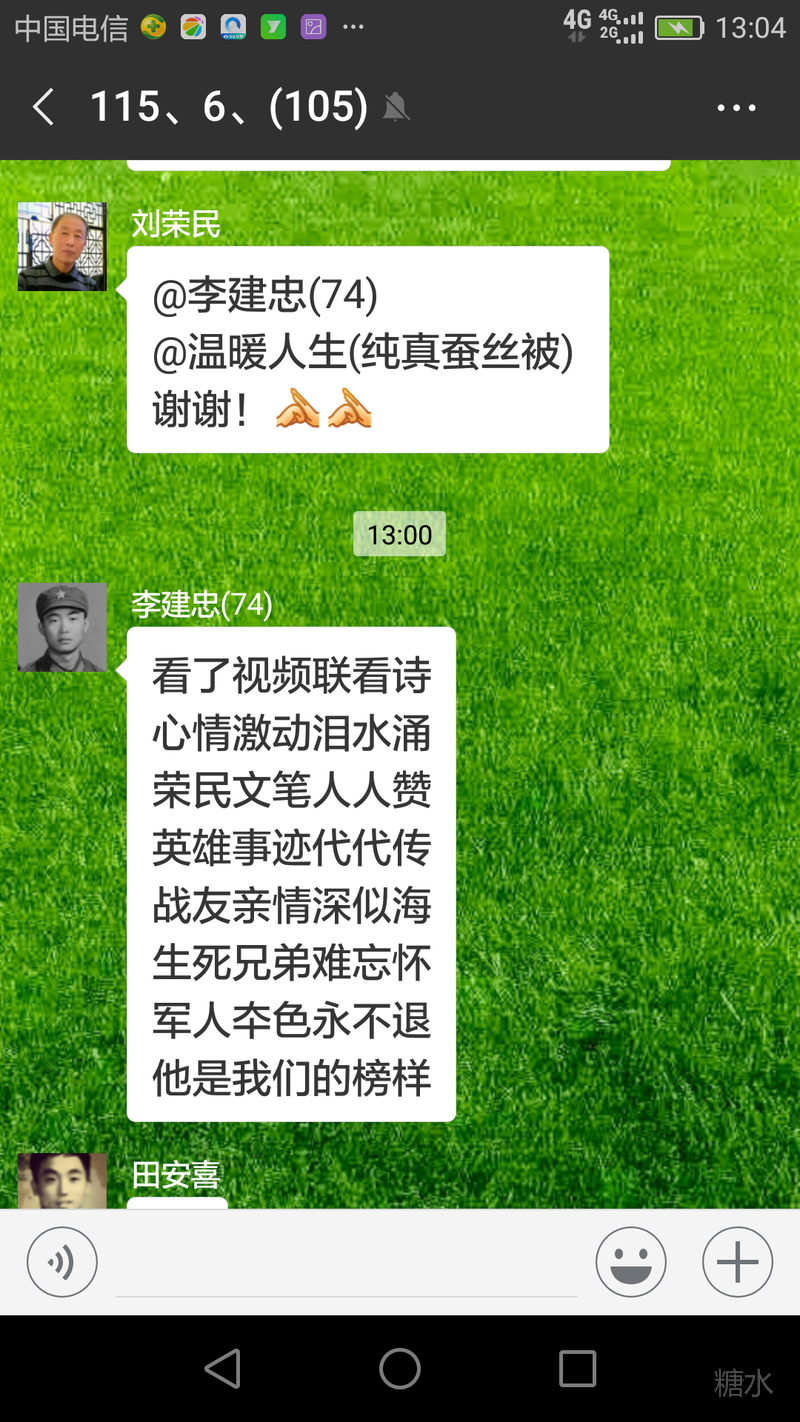Screen dimensions: 800x1422
Task: Tap 刘荣民's profile avatar
Action: click(62, 247)
